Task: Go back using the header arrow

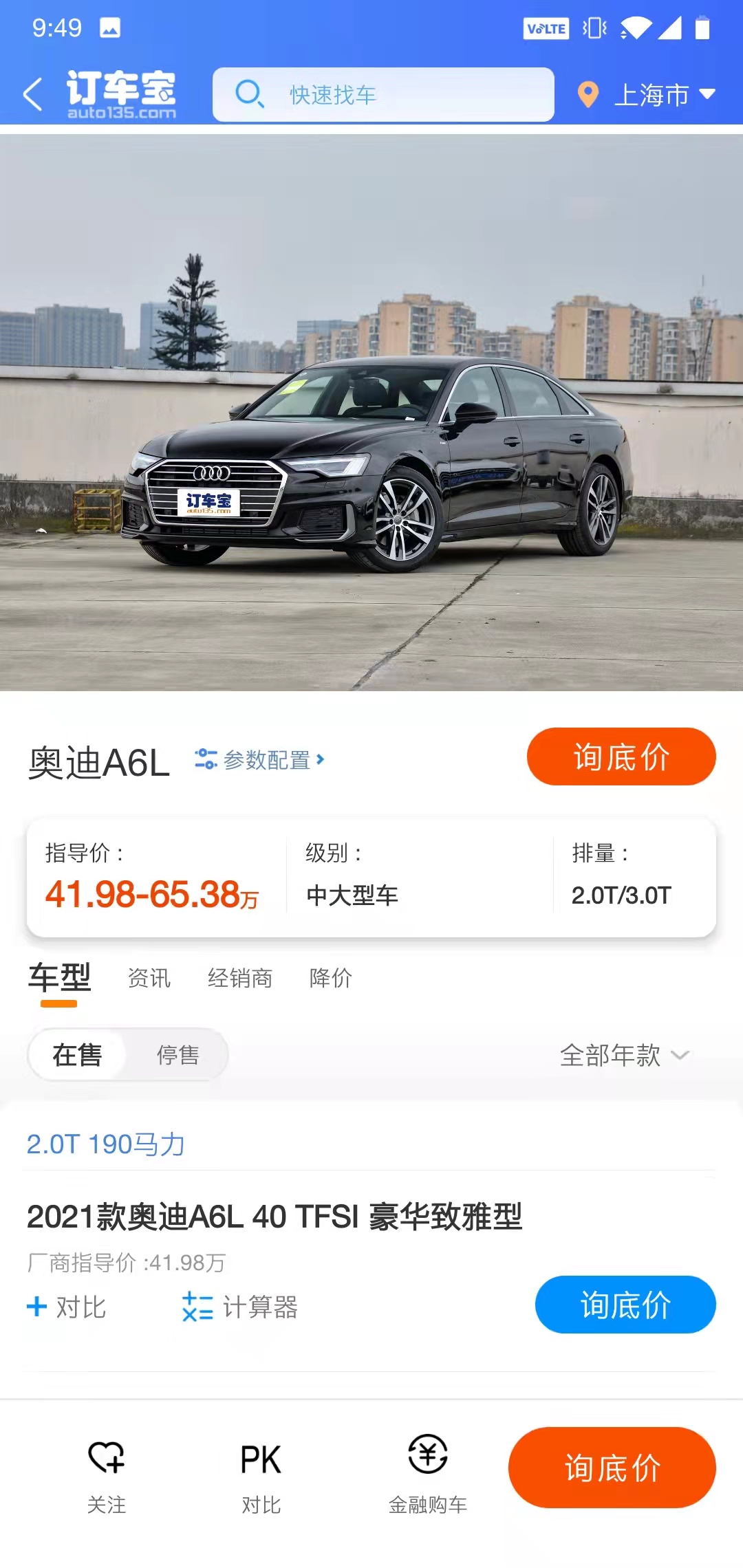Action: [32, 94]
